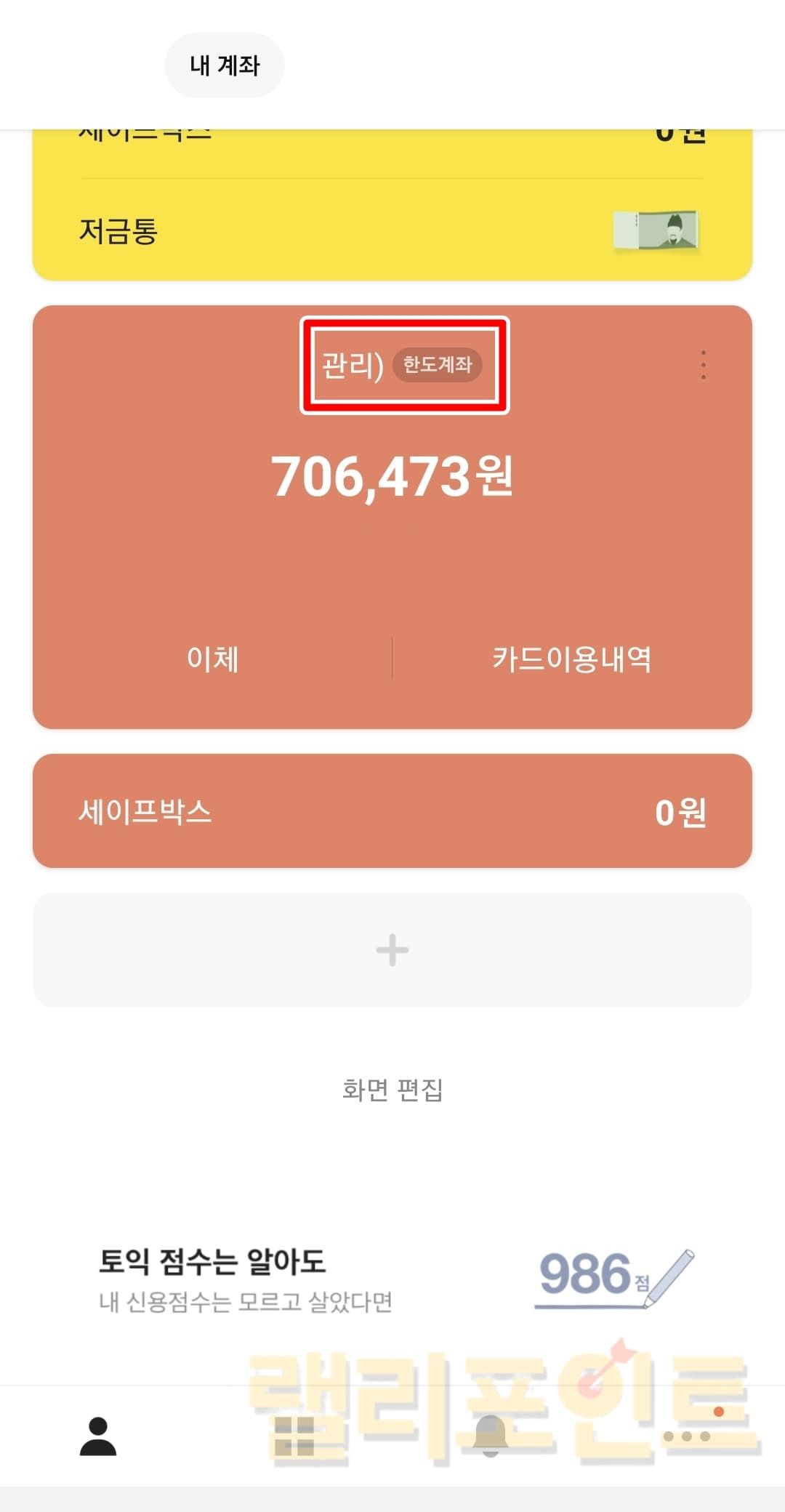
Task: Open the 내 계좌 chip at the top
Action: pyautogui.click(x=225, y=65)
